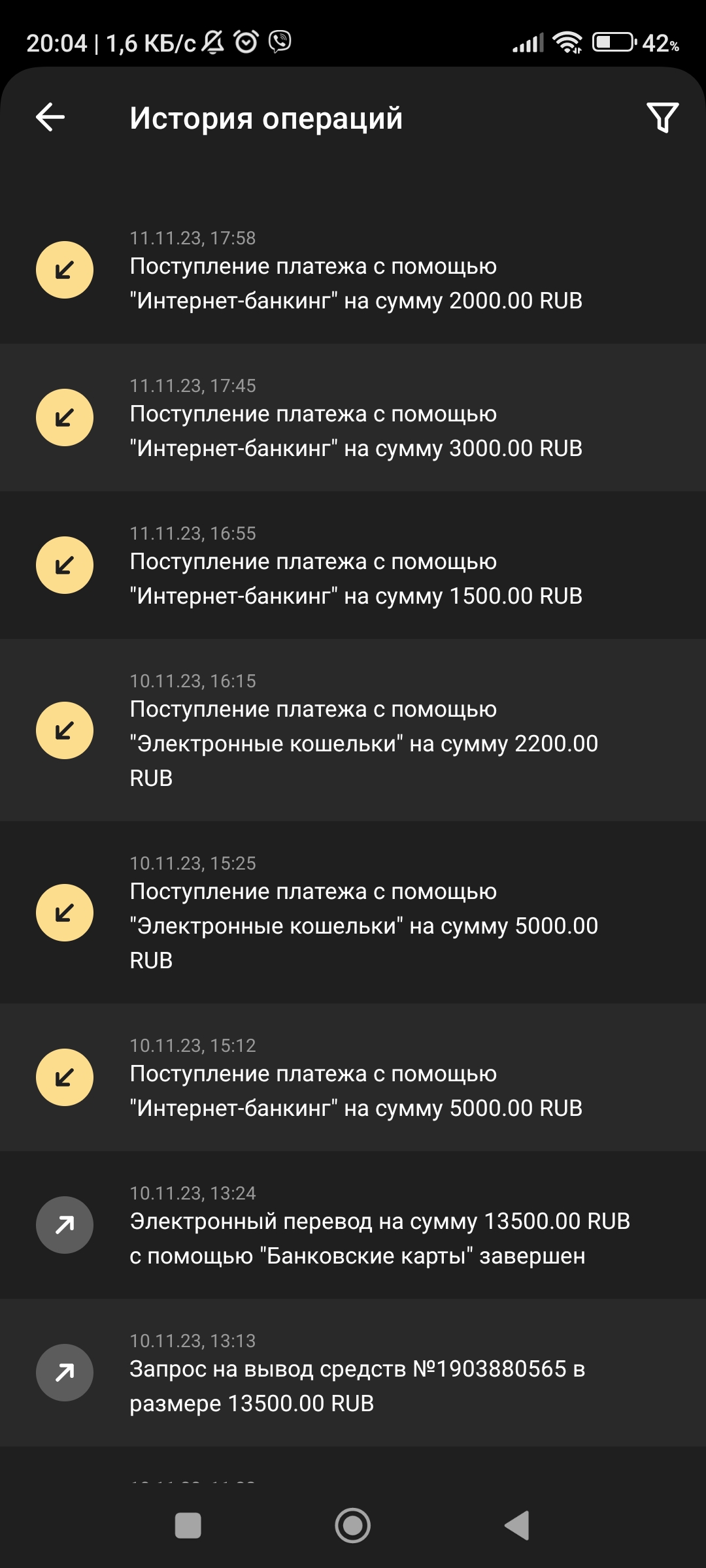Open the 2000.00 RUB payment at 17:58
Viewport: 706px width, 1568px height.
pyautogui.click(x=353, y=270)
